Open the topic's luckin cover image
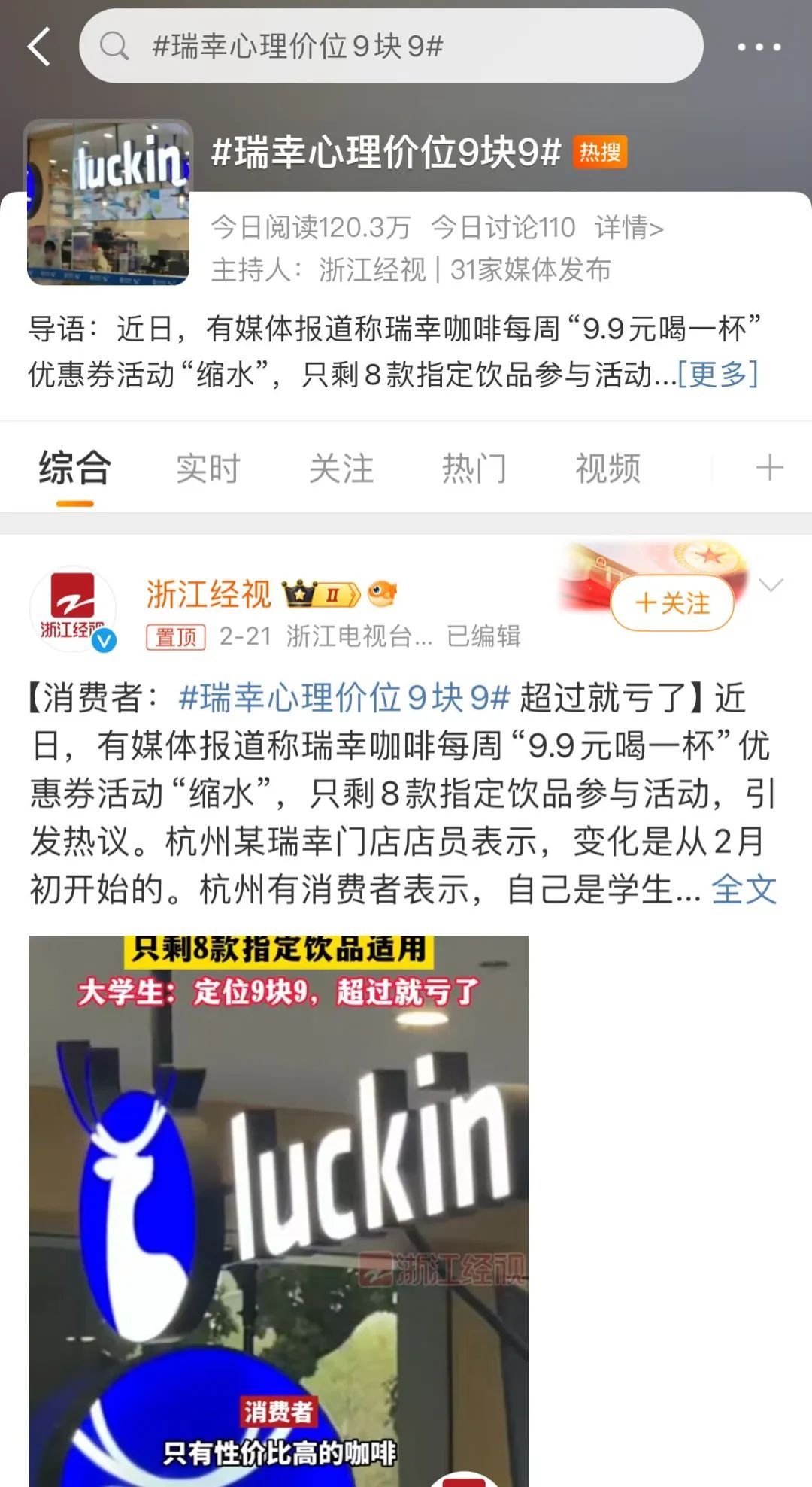 [108, 203]
